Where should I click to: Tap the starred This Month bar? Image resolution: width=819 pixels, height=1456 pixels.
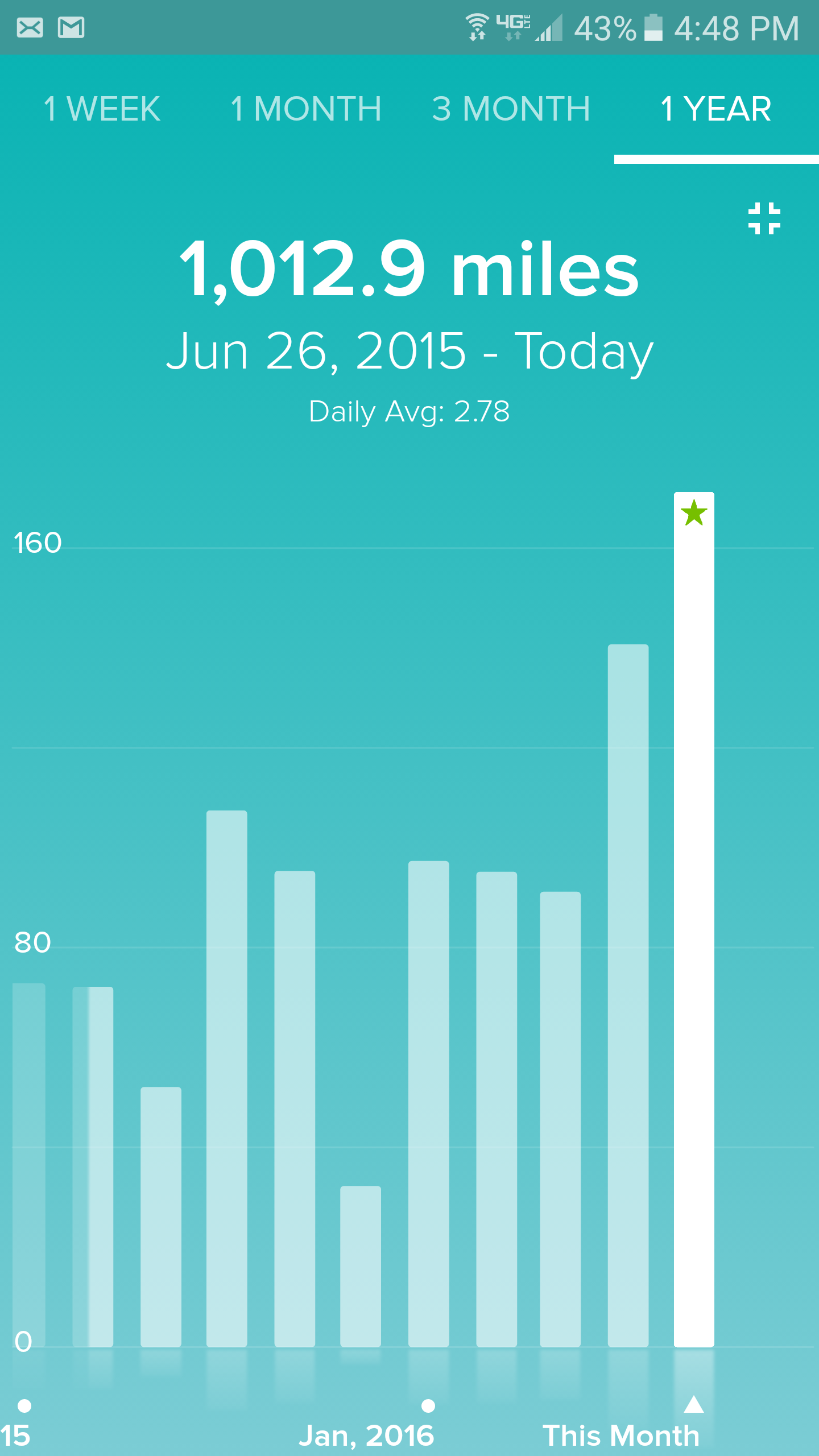(x=694, y=919)
